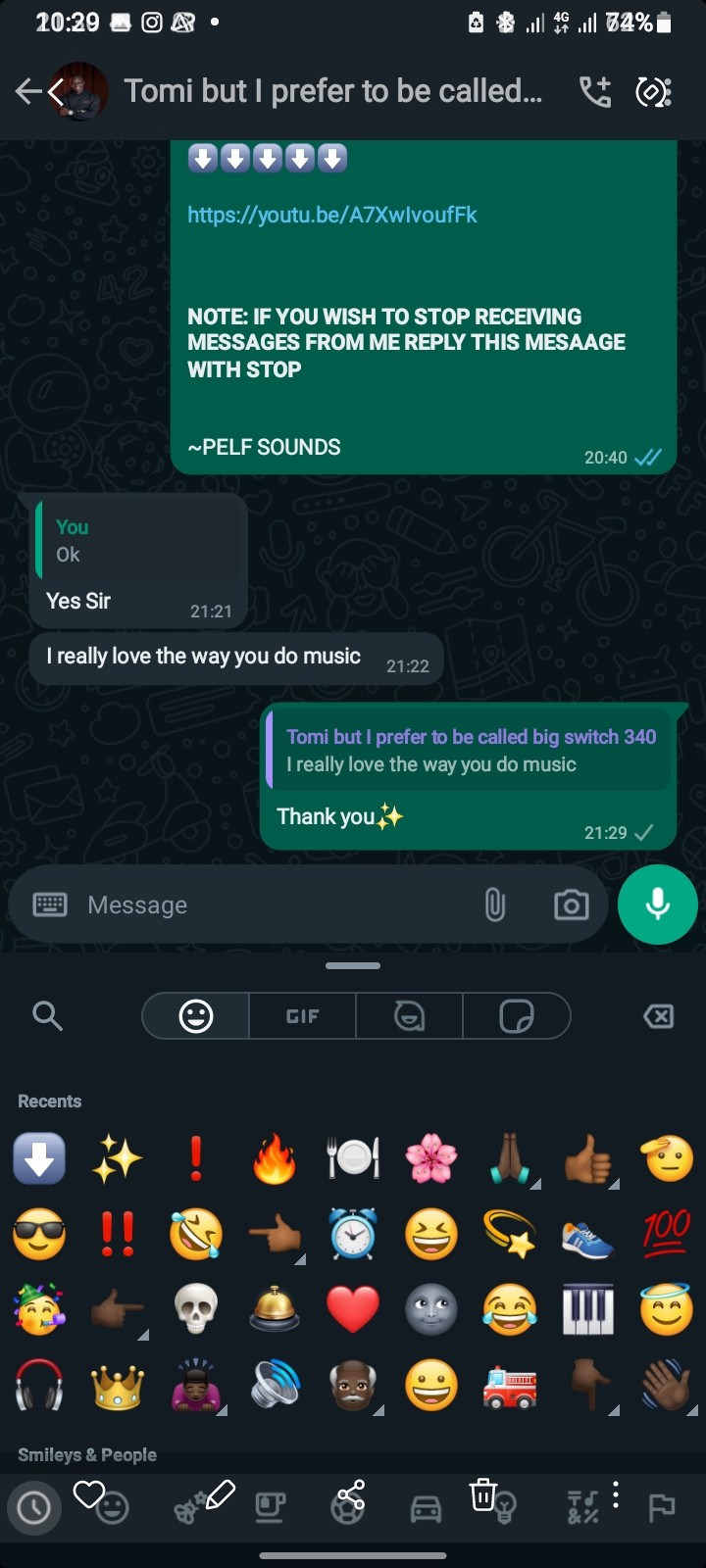Viewport: 706px width, 1568px height.
Task: Tap the quoted reply in Thank you message
Action: tap(469, 750)
